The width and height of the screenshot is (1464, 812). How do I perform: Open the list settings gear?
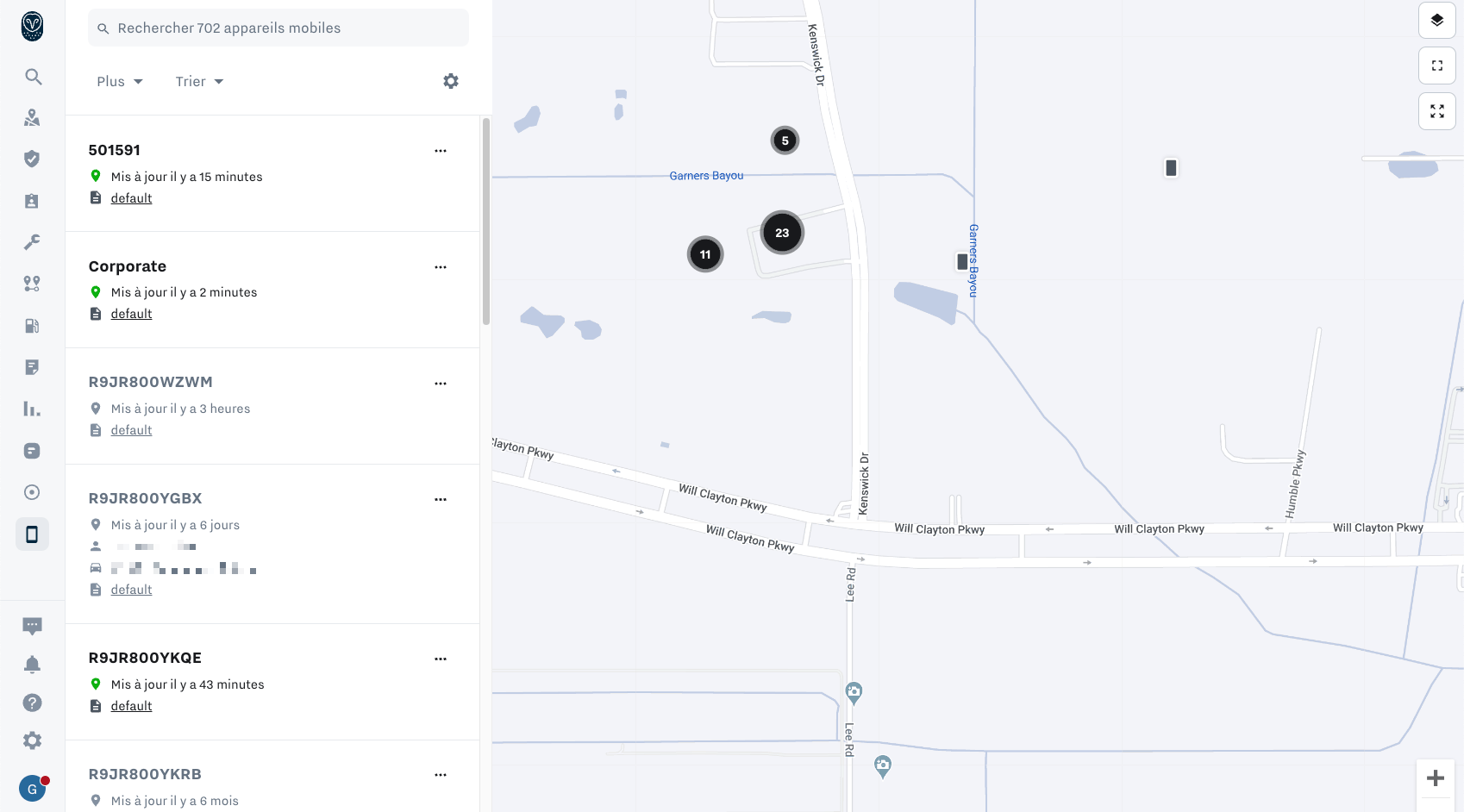pos(450,81)
